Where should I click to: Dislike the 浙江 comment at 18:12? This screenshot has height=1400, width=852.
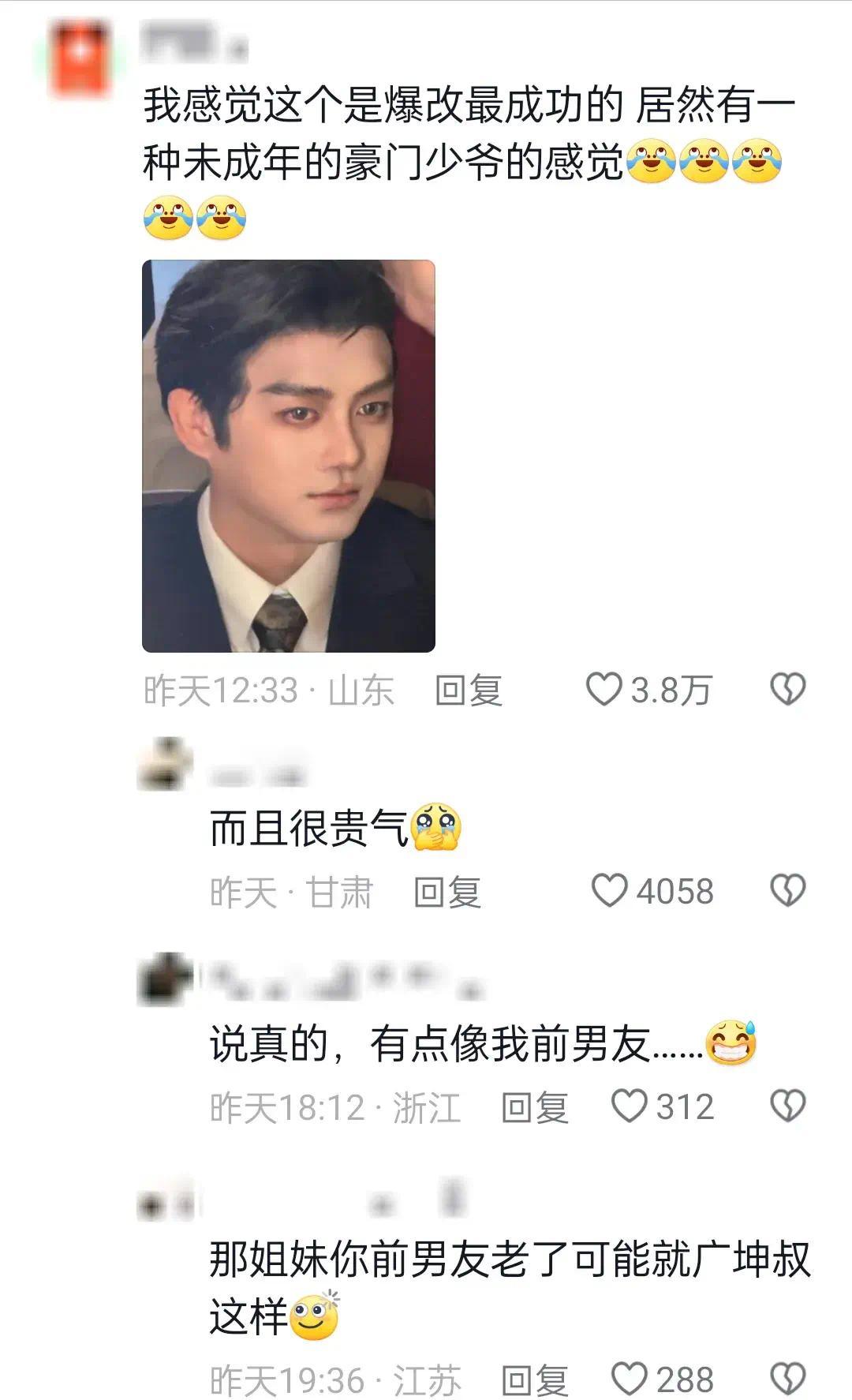(787, 1106)
